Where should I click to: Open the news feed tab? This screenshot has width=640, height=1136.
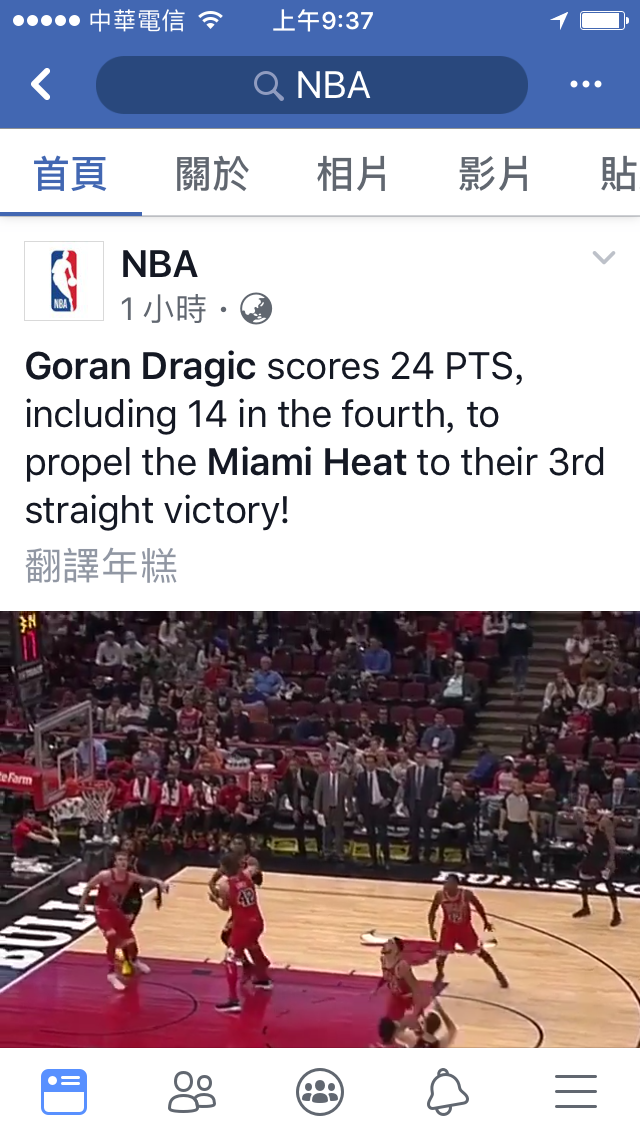(x=64, y=1092)
